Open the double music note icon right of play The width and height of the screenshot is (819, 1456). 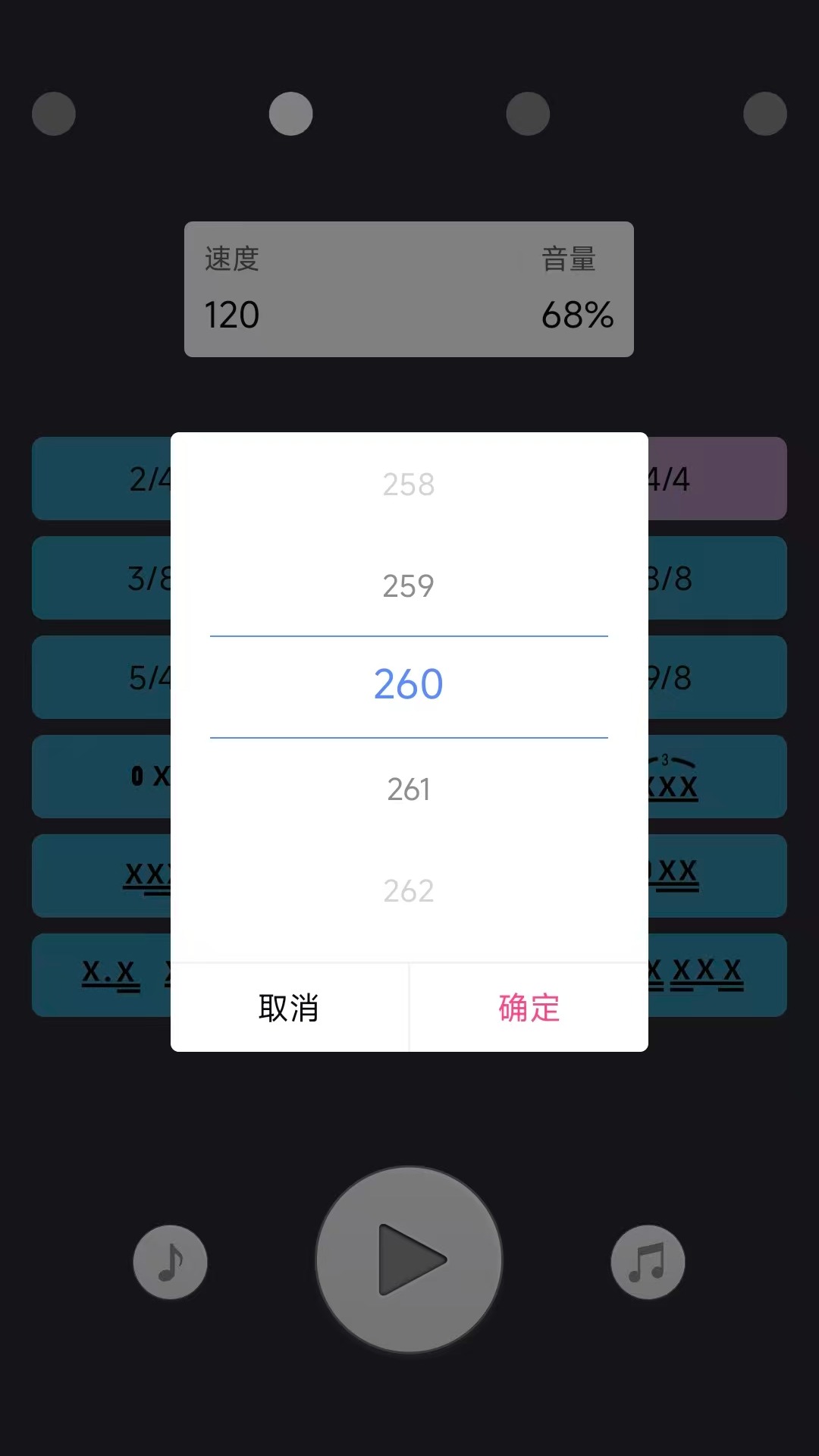[648, 1260]
